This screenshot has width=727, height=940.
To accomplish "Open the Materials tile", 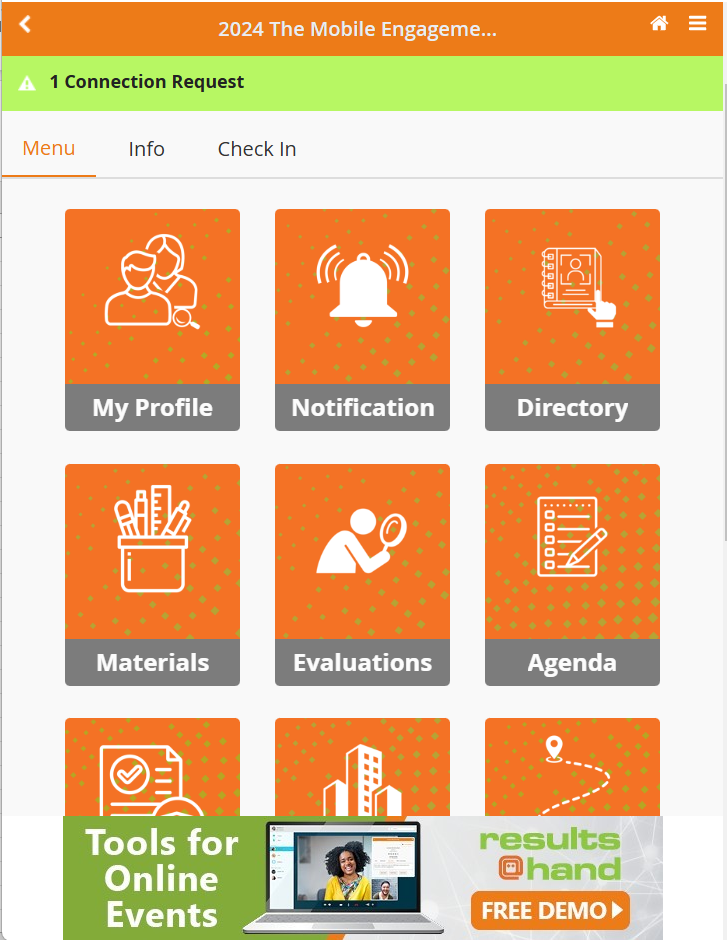I will click(152, 574).
